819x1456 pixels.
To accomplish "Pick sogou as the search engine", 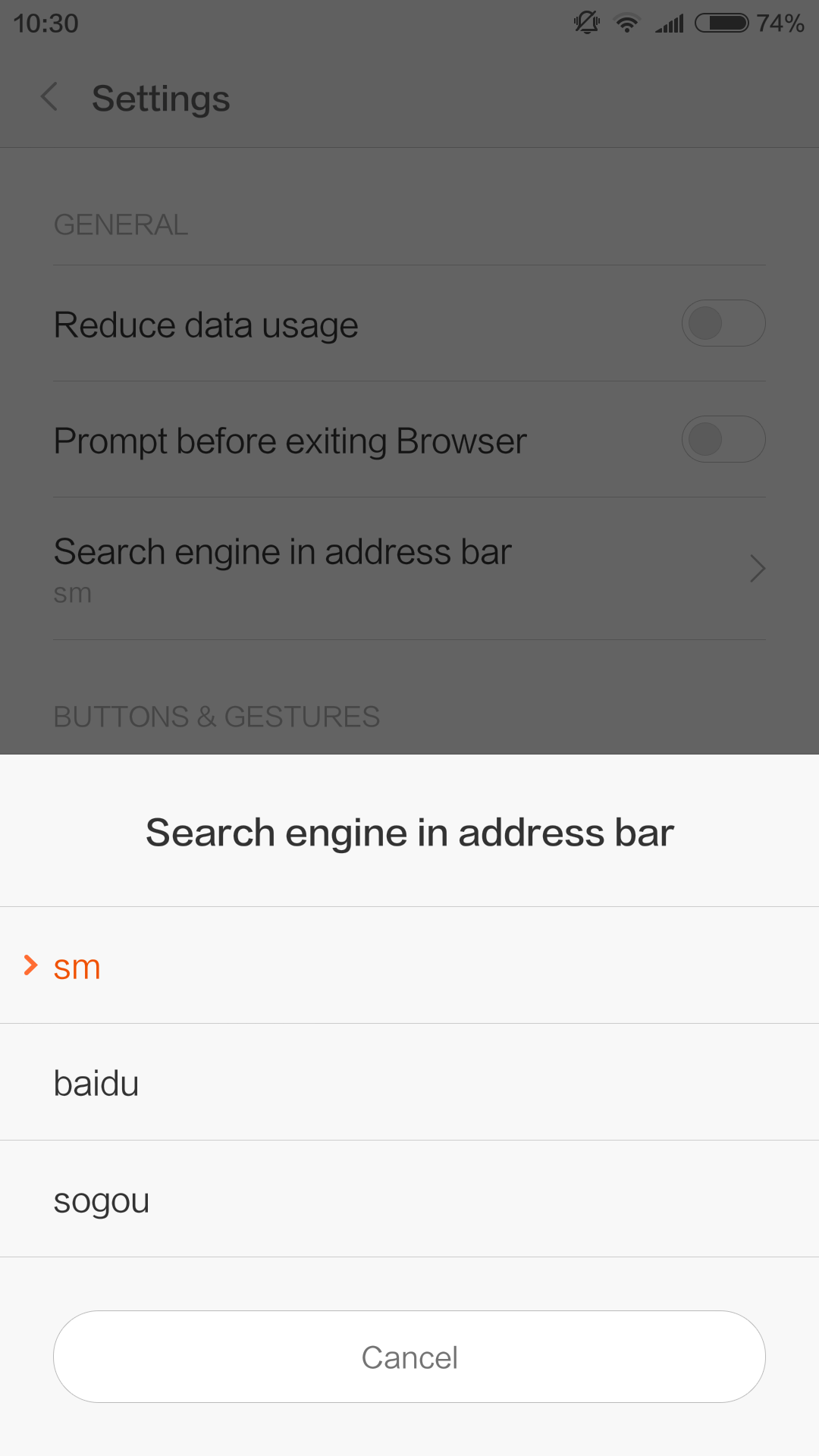I will coord(409,1199).
